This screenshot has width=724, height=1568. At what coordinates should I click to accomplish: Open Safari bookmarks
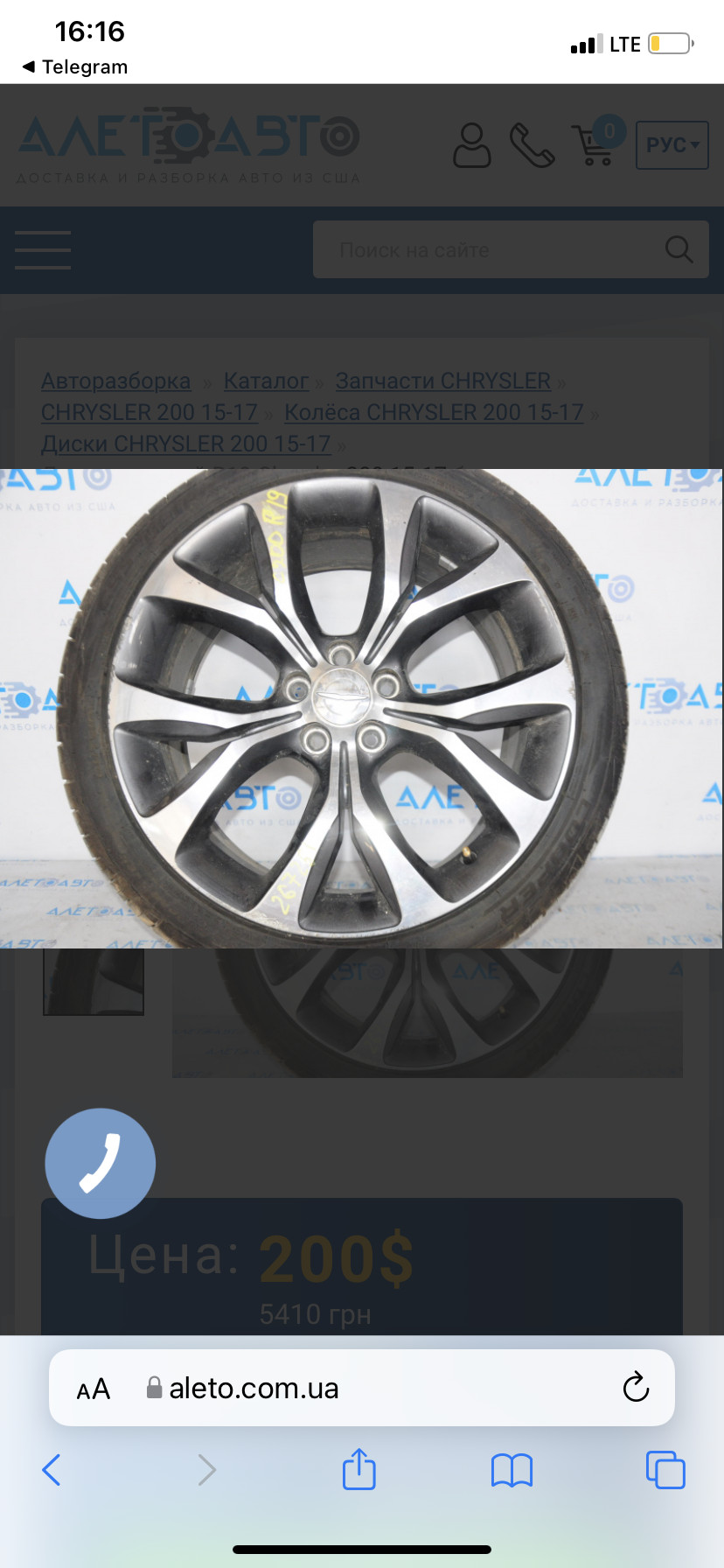click(x=512, y=1470)
